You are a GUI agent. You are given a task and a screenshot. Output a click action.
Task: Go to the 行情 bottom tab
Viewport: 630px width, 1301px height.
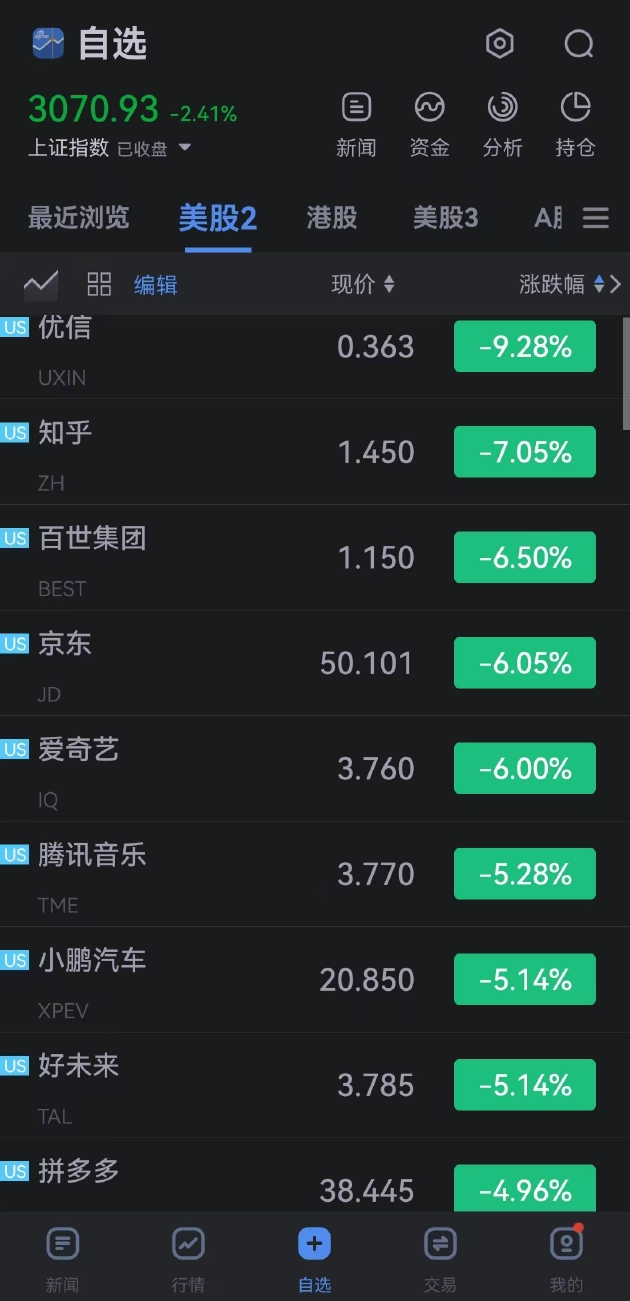[188, 1259]
